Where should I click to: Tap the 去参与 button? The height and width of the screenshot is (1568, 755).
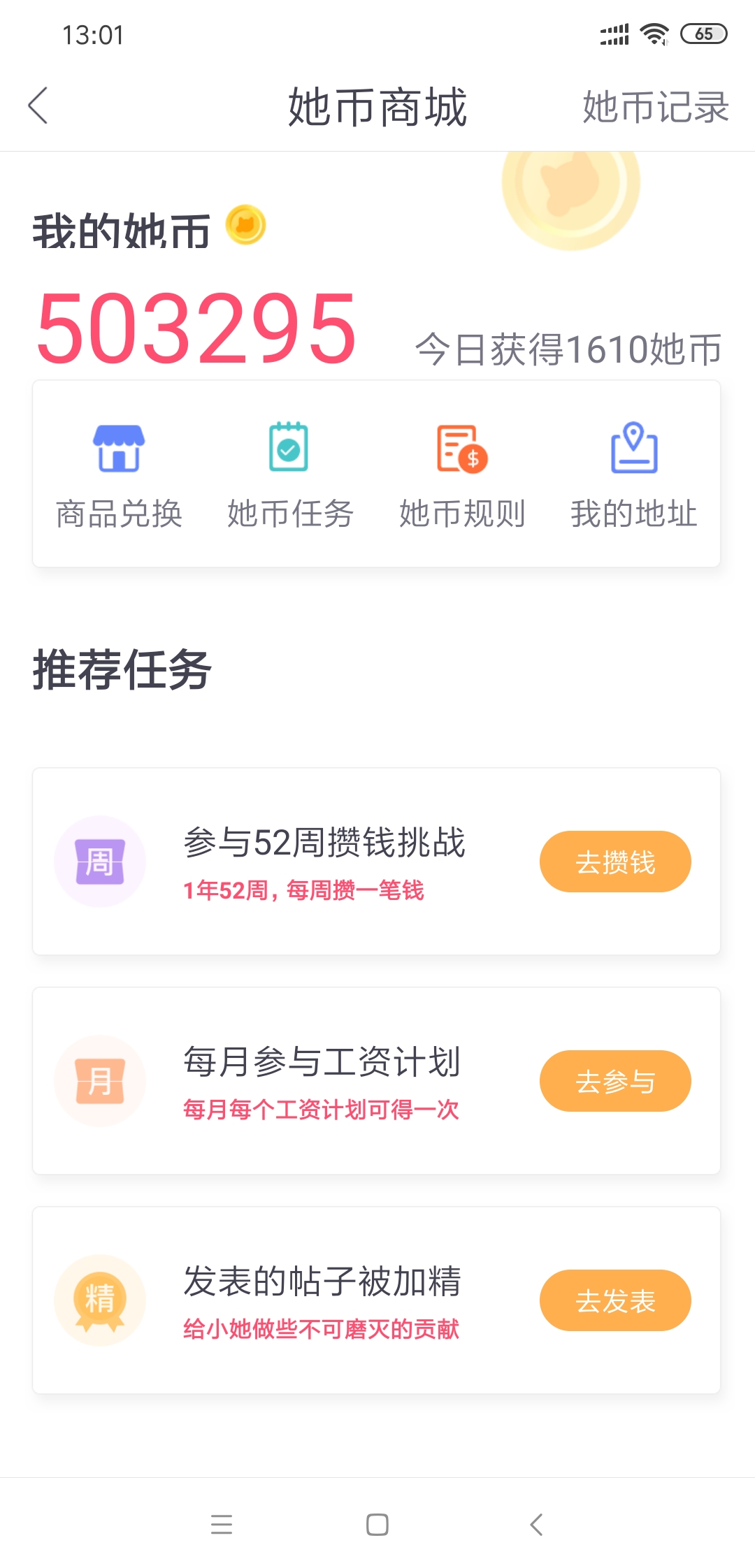tap(615, 1081)
